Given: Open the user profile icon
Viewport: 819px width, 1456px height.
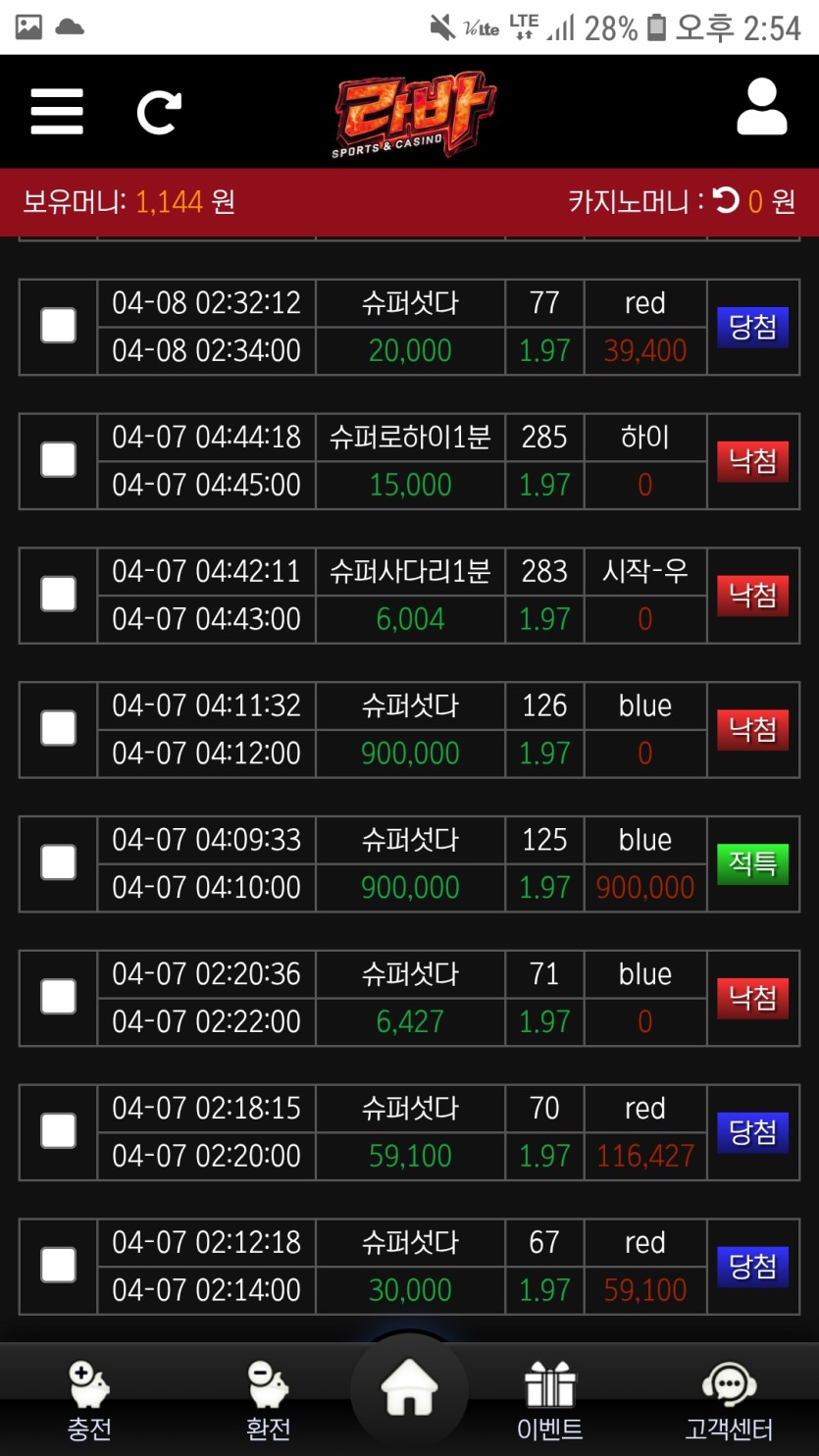Looking at the screenshot, I should point(761,108).
